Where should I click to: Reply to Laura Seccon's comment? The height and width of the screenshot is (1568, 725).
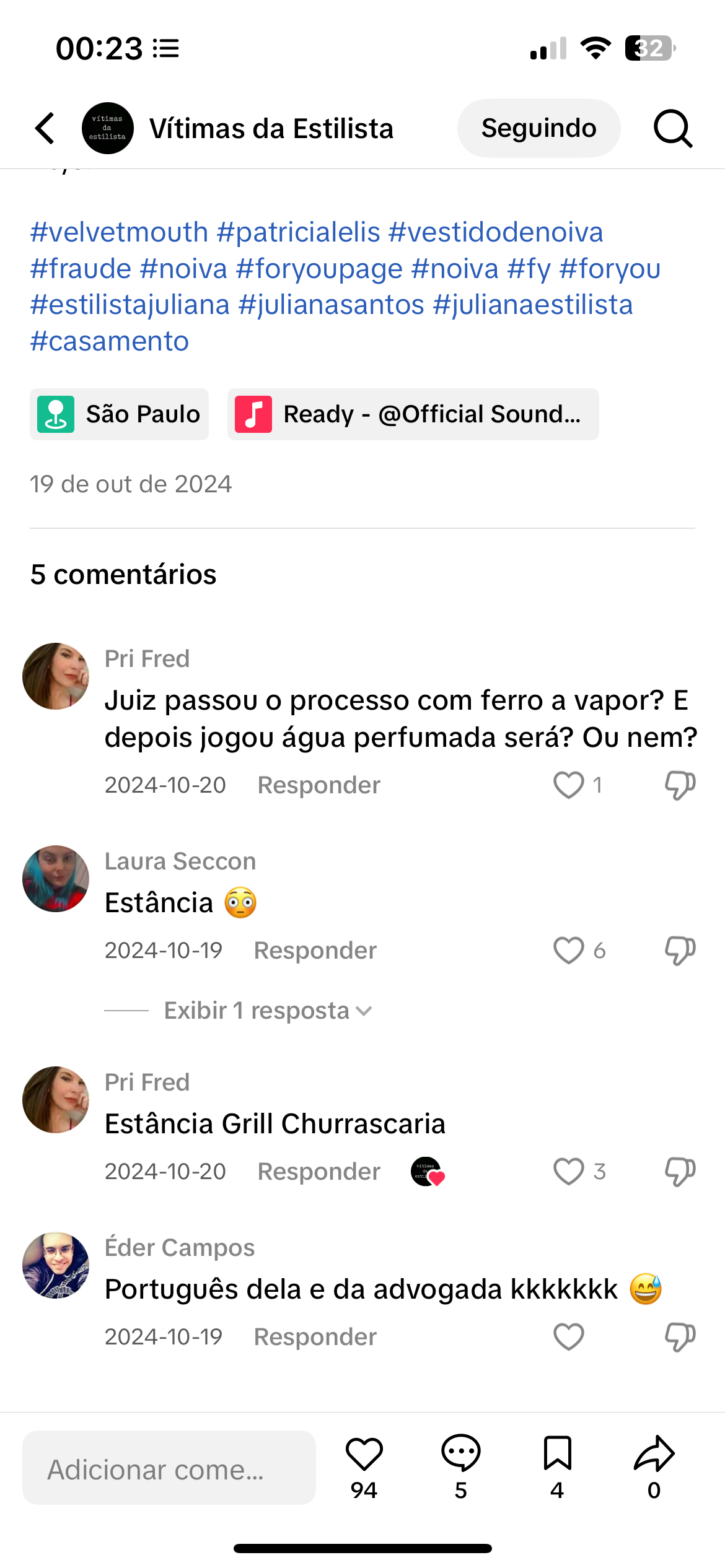click(x=315, y=951)
